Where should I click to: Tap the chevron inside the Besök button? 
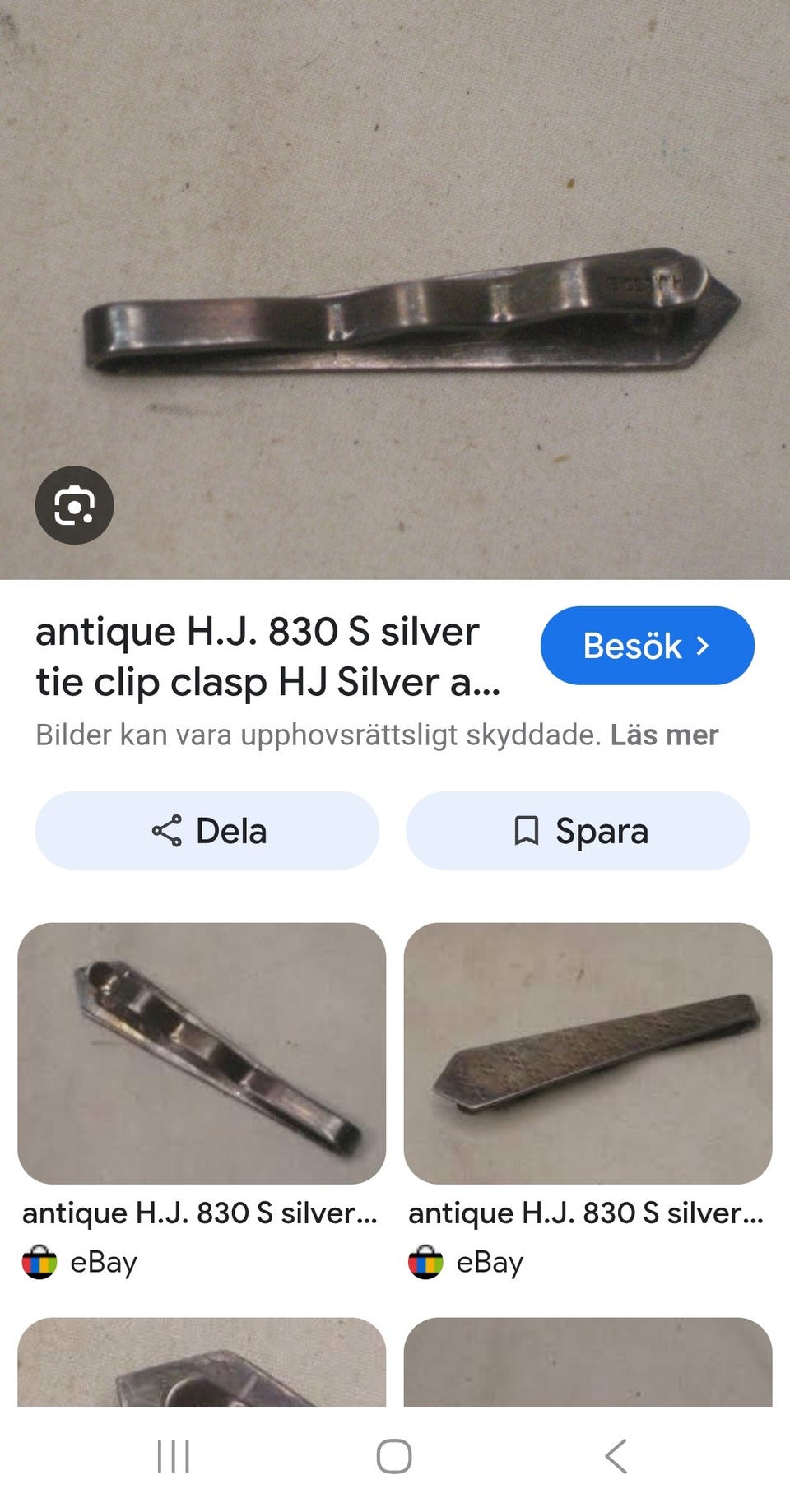click(704, 647)
